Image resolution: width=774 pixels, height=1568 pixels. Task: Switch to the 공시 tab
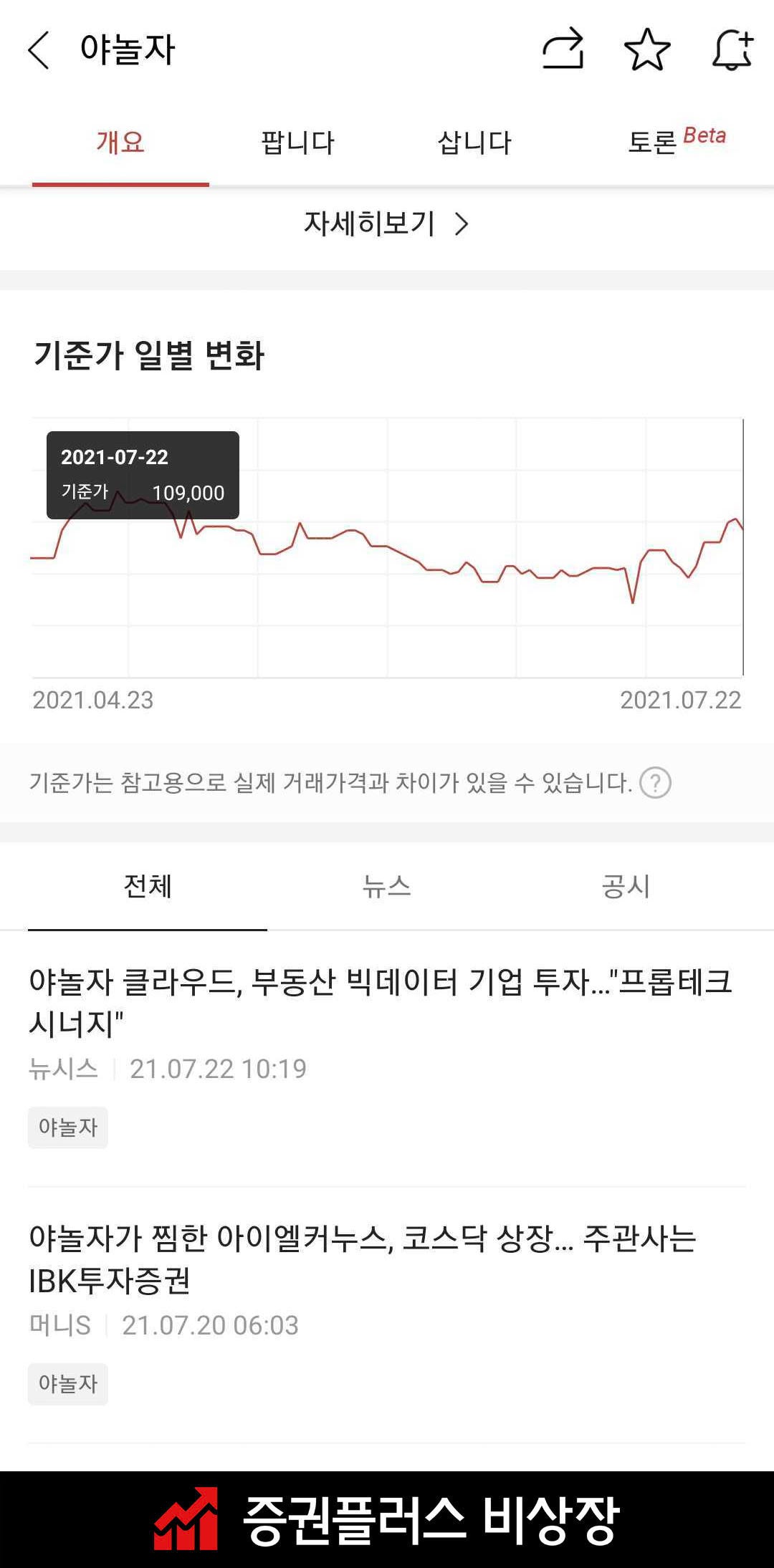pyautogui.click(x=626, y=886)
